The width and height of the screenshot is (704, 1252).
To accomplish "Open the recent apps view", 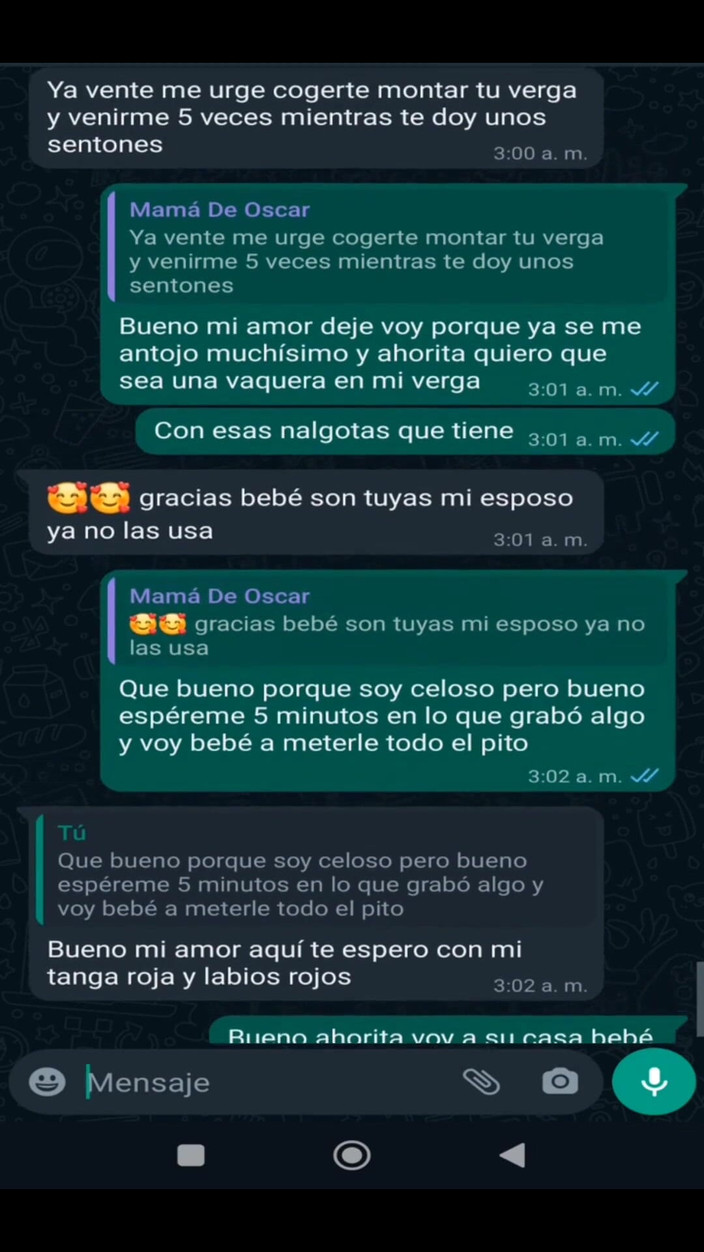I will pos(191,1156).
